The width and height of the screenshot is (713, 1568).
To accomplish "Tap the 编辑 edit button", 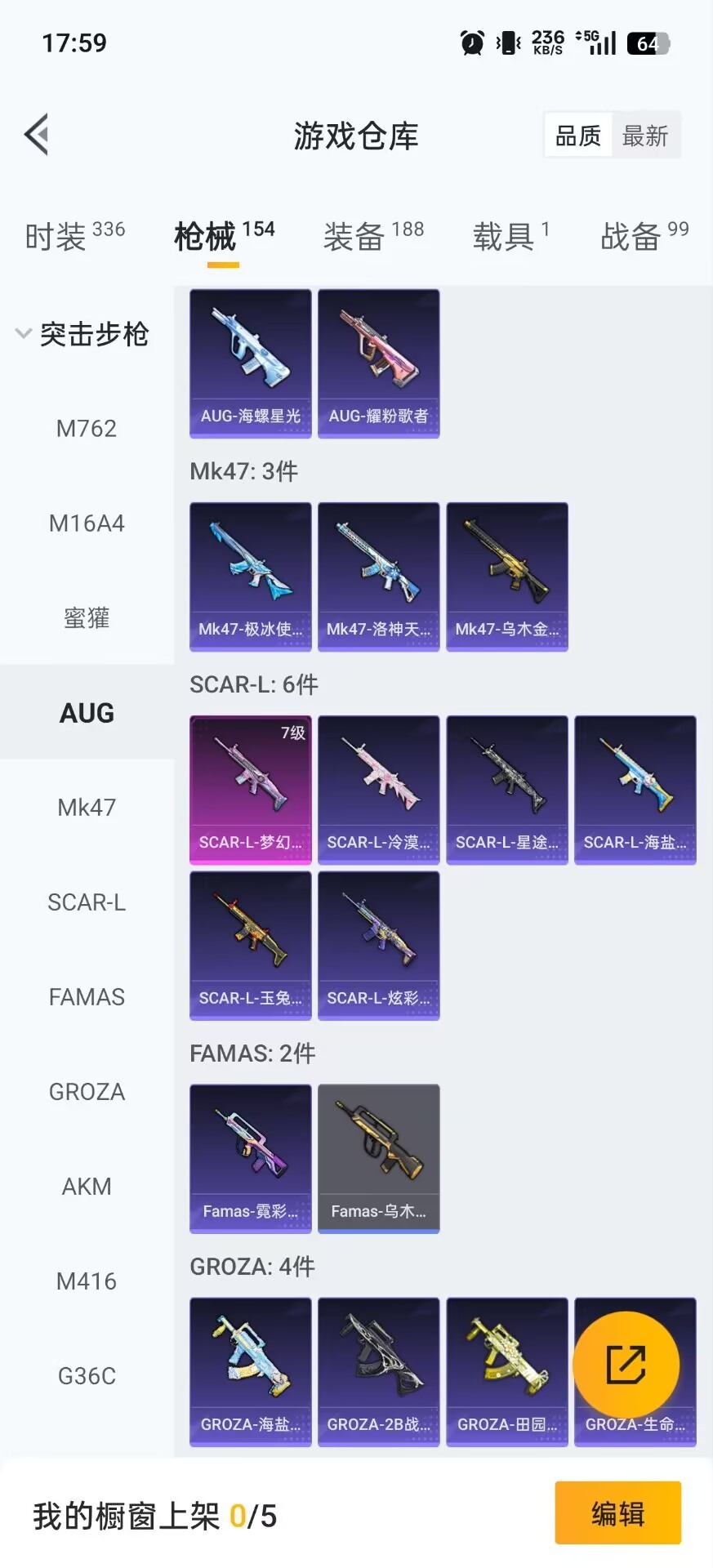I will point(617,1513).
